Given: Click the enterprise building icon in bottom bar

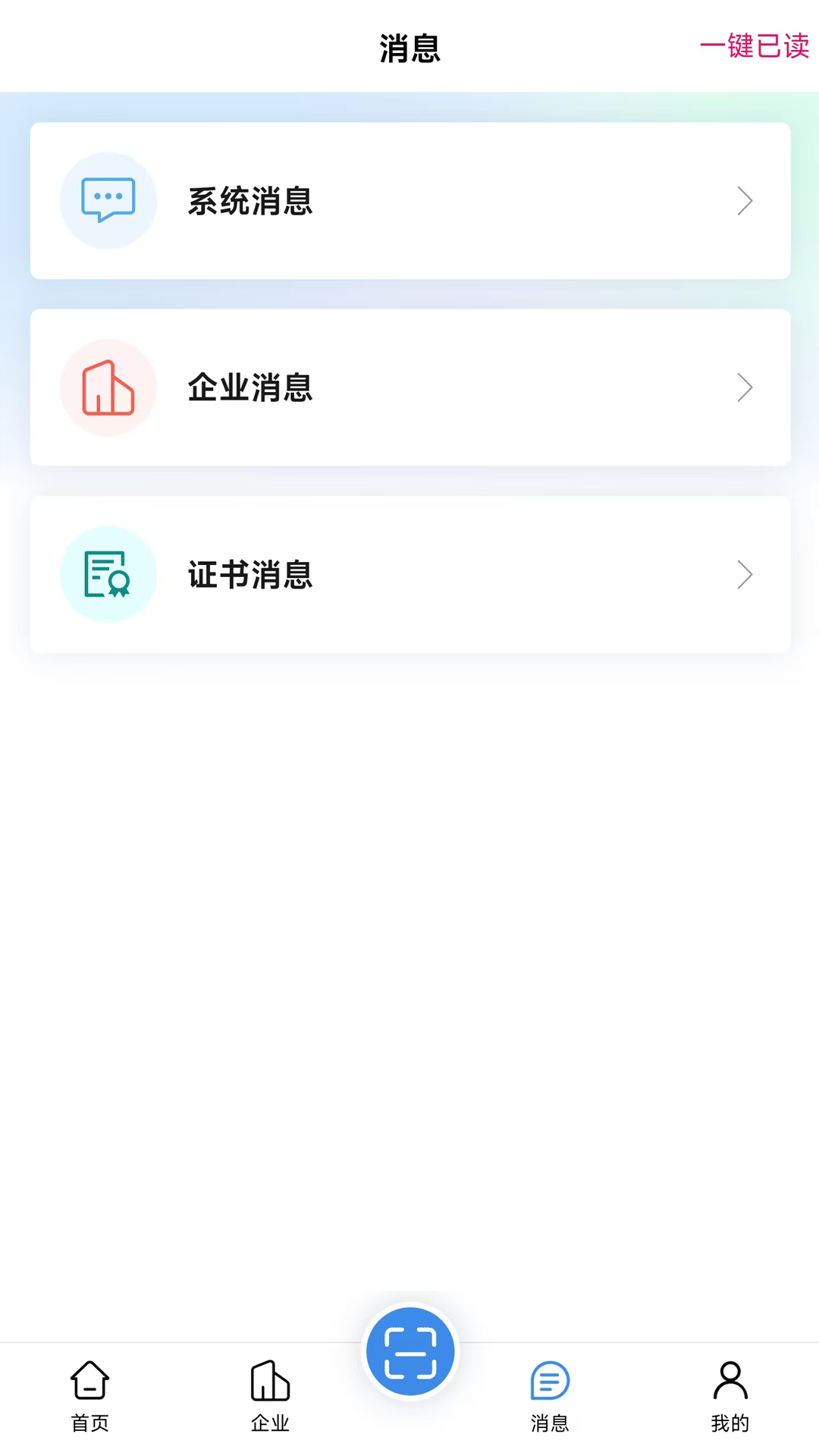Looking at the screenshot, I should [x=270, y=1382].
